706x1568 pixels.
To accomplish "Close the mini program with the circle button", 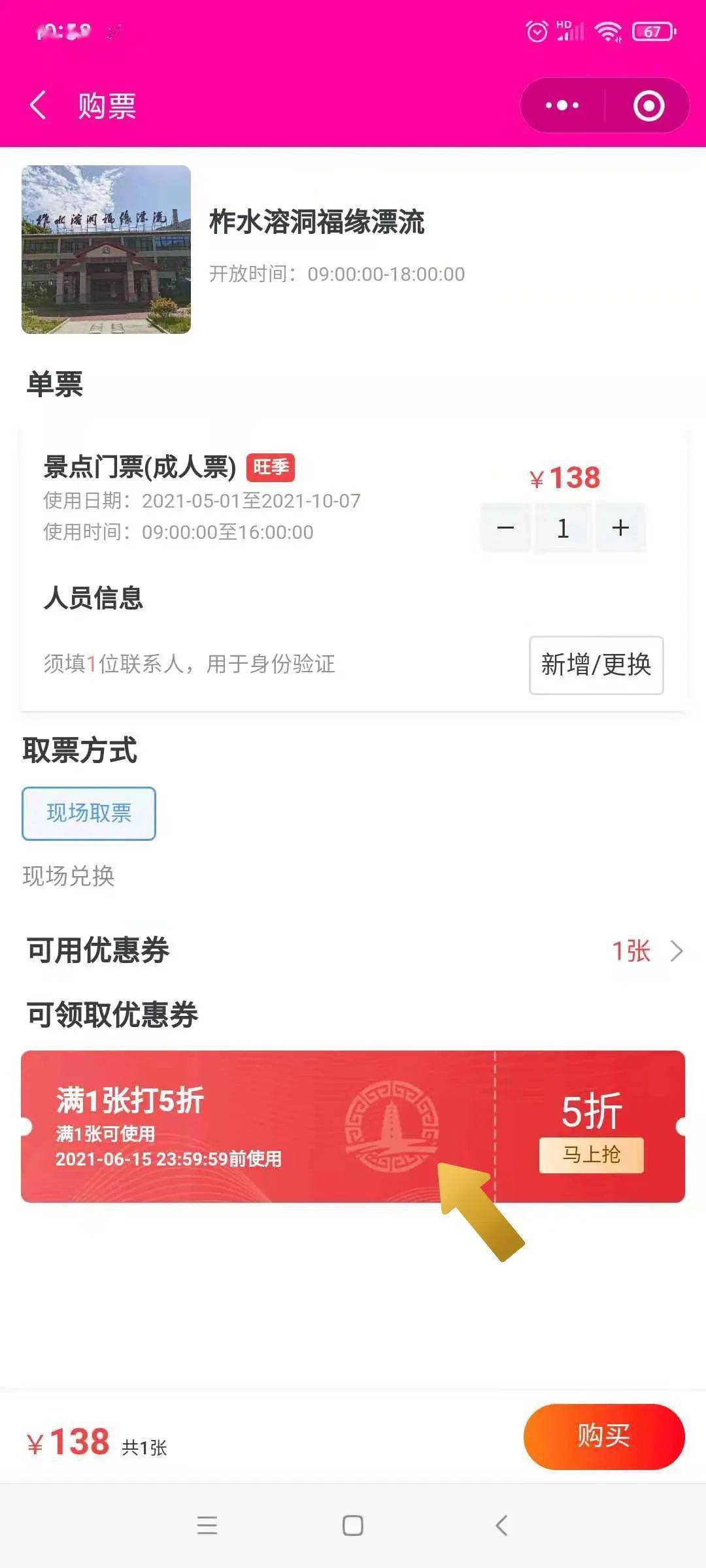I will (x=648, y=106).
